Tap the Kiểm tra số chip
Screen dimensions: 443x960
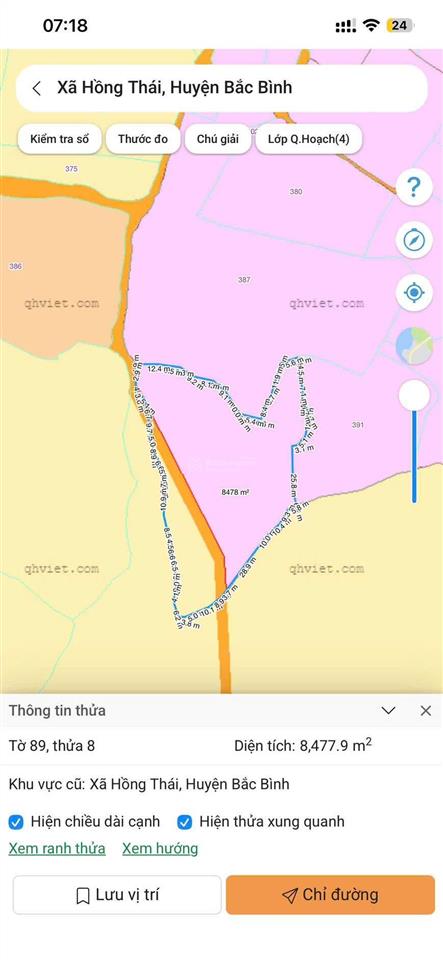pyautogui.click(x=59, y=139)
